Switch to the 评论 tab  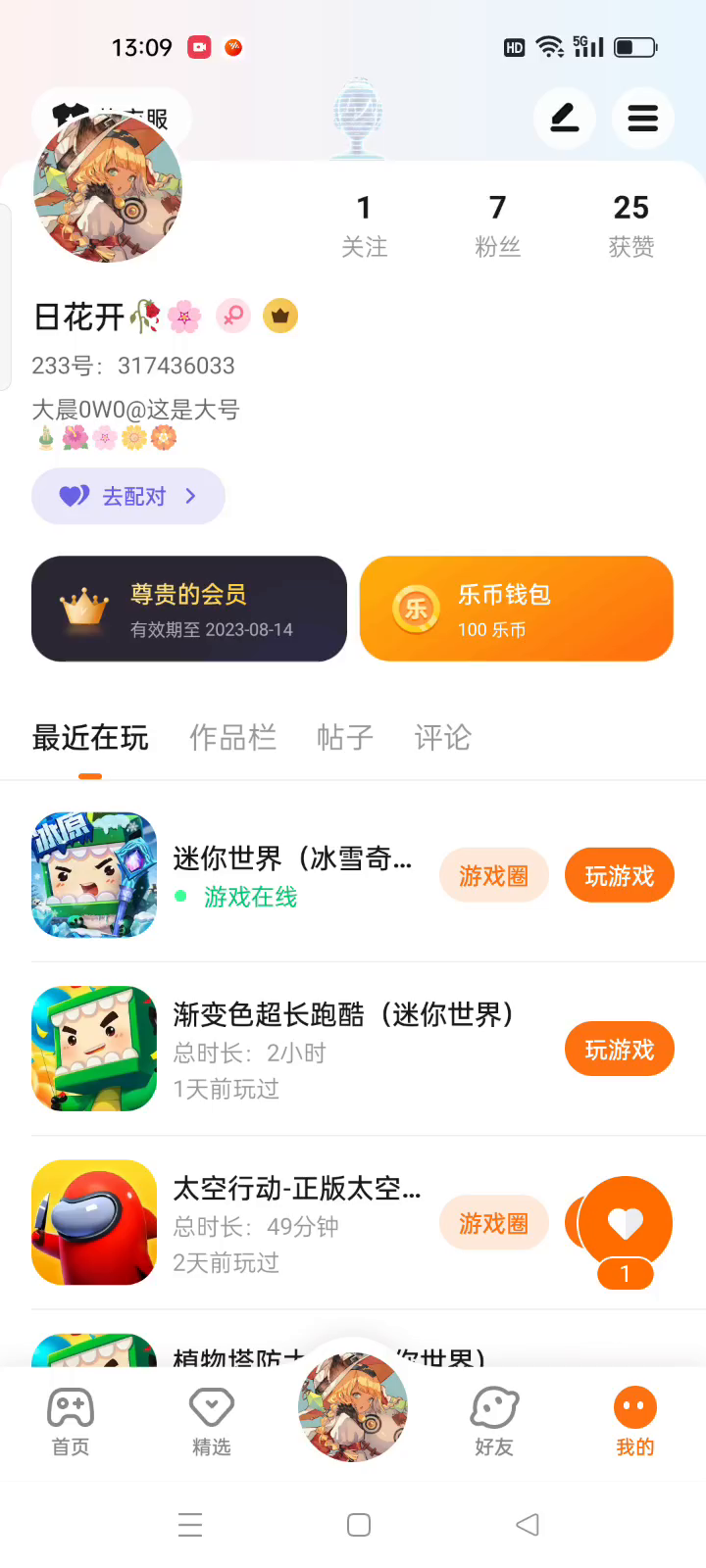[x=443, y=738]
